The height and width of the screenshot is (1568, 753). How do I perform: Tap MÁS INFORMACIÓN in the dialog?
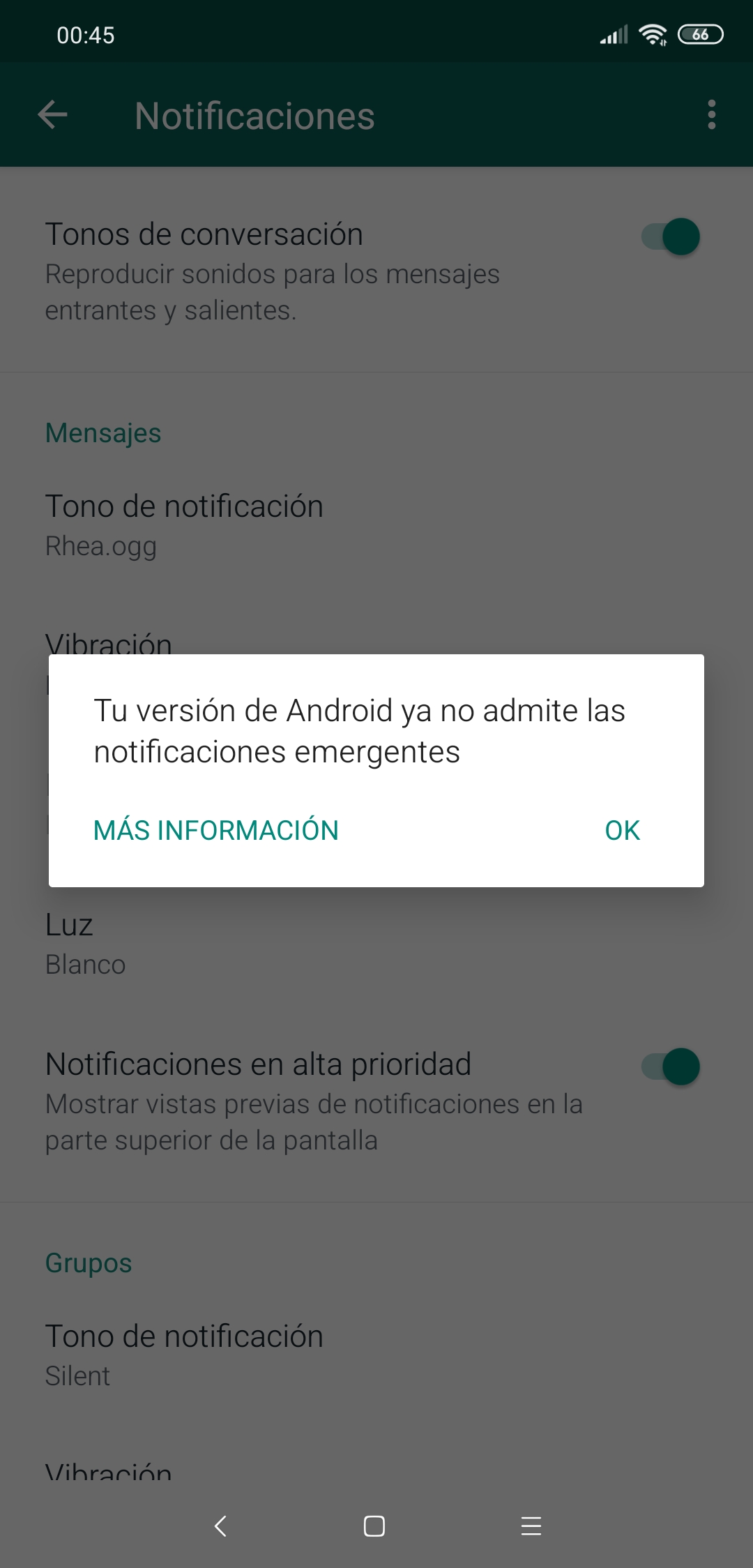pyautogui.click(x=216, y=830)
